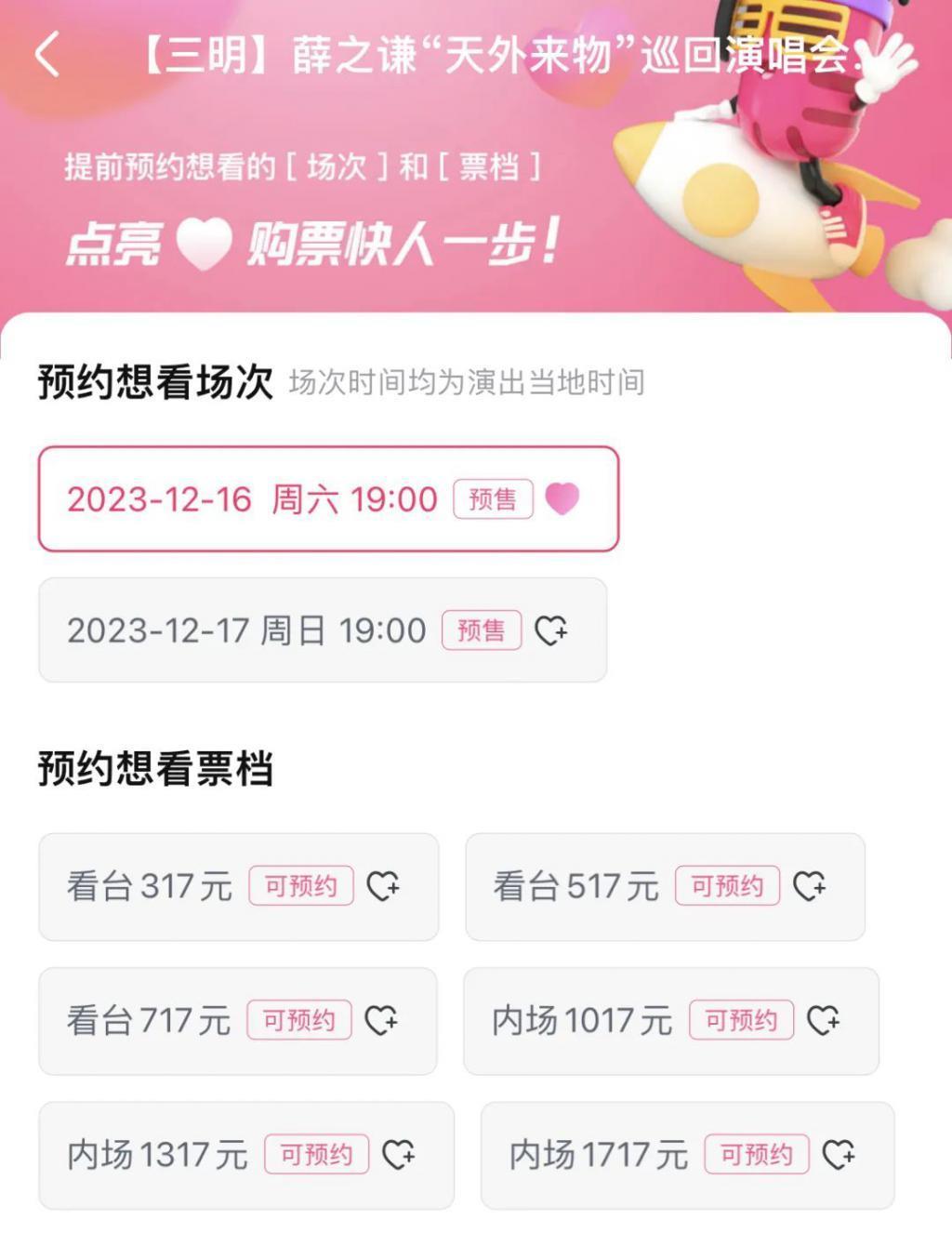The width and height of the screenshot is (952, 1246).
Task: Select the 2023-12-17 周日 19:00 session
Action: (246, 630)
